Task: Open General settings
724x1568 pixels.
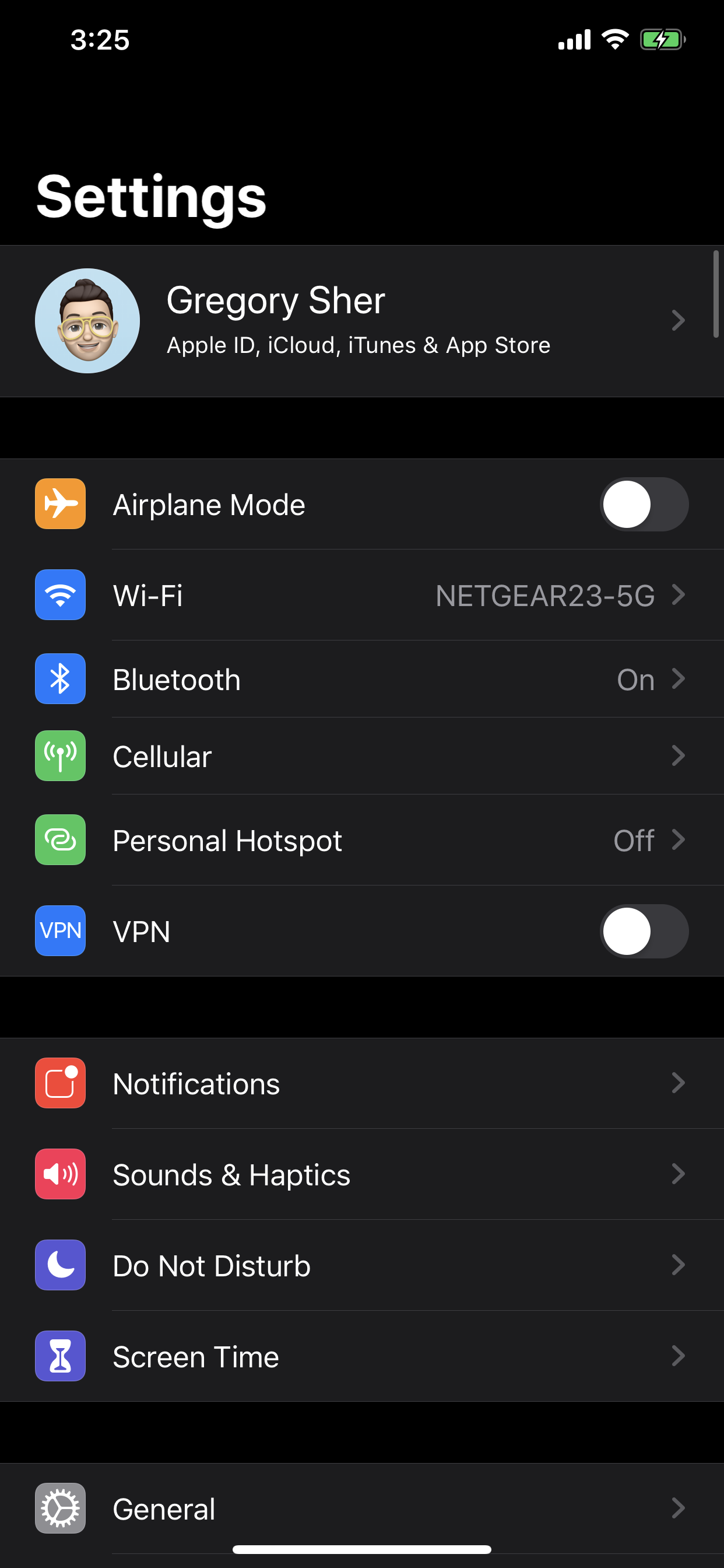Action: 362,1508
